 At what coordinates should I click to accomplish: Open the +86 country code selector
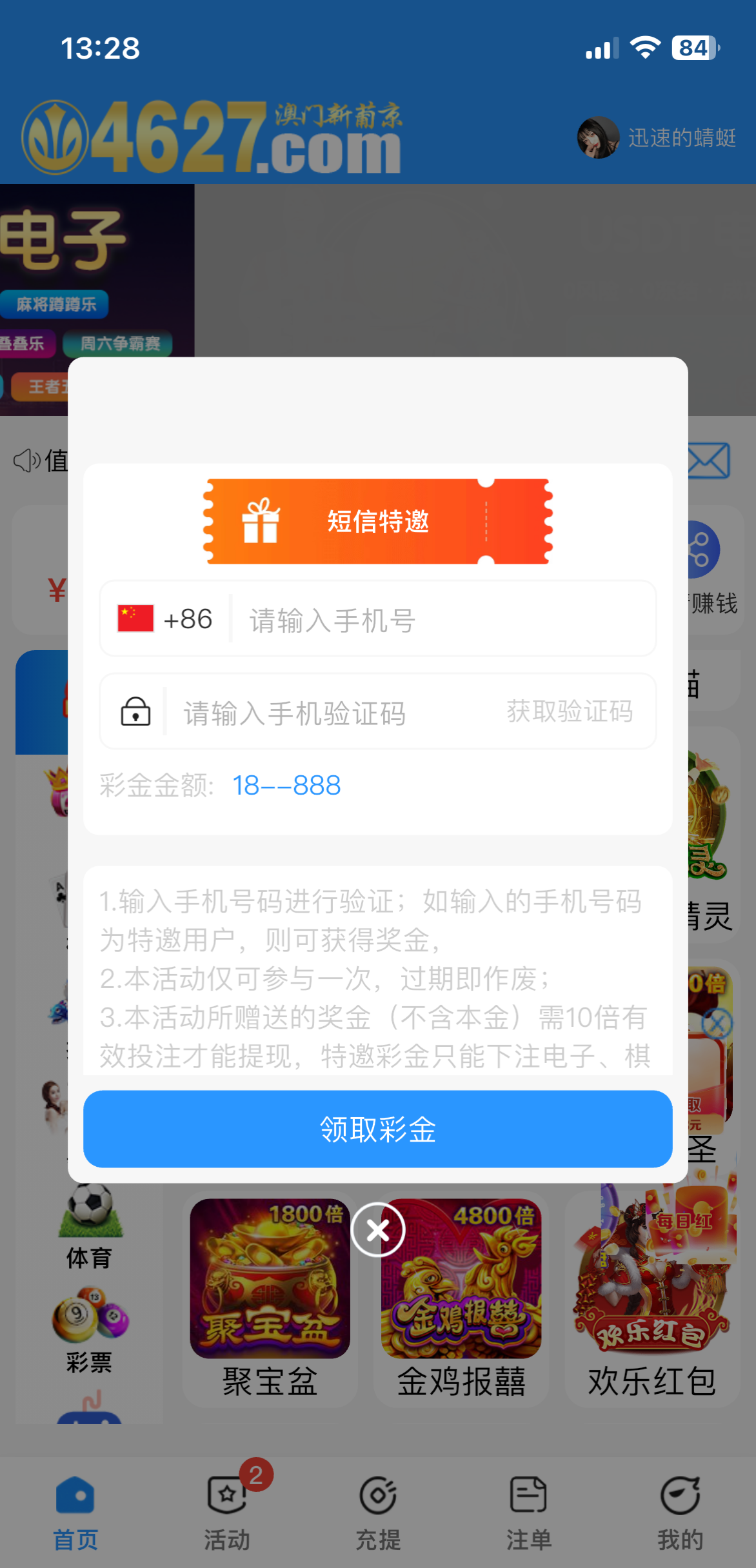(166, 619)
